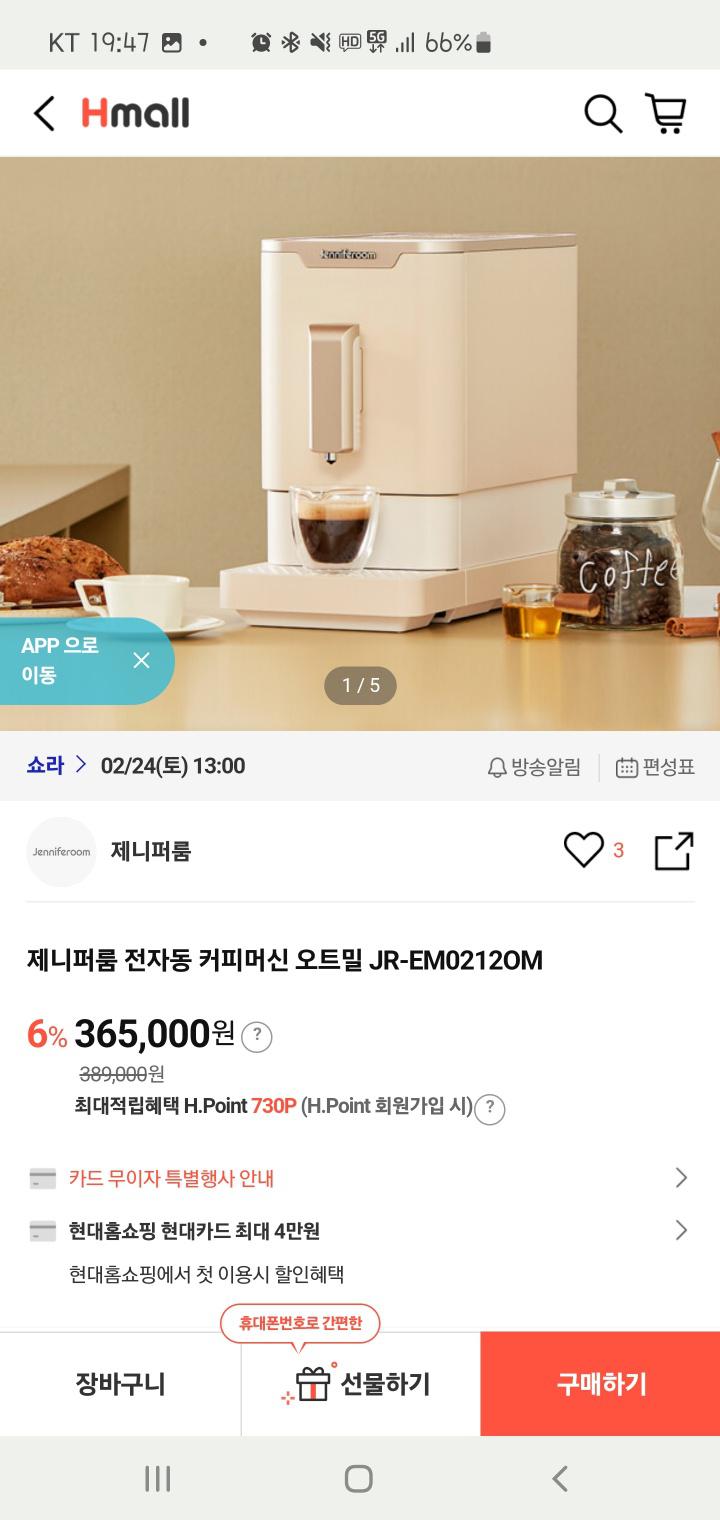Like this product with the heart icon

coord(584,850)
